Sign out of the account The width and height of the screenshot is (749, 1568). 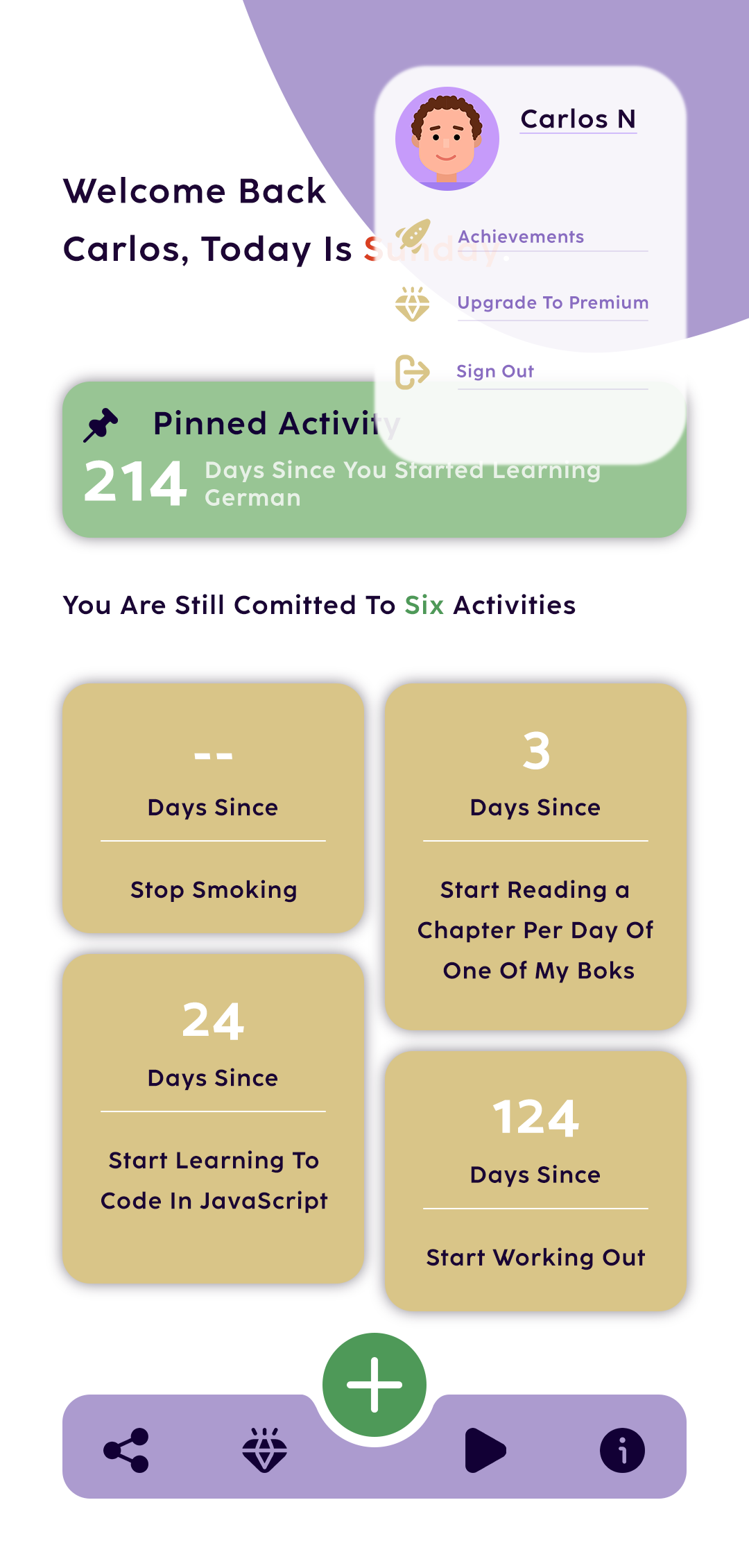pyautogui.click(x=495, y=371)
